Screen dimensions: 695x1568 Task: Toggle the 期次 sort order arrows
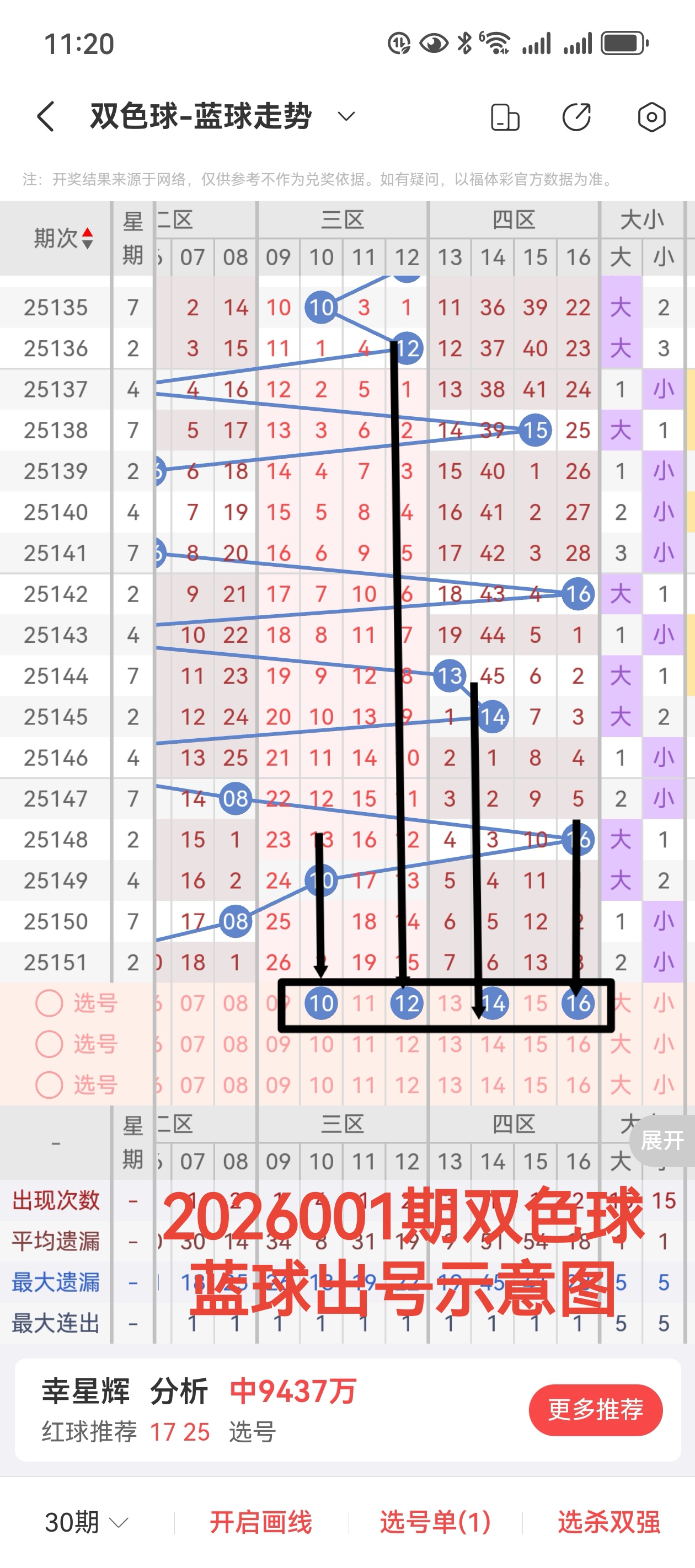tap(88, 238)
